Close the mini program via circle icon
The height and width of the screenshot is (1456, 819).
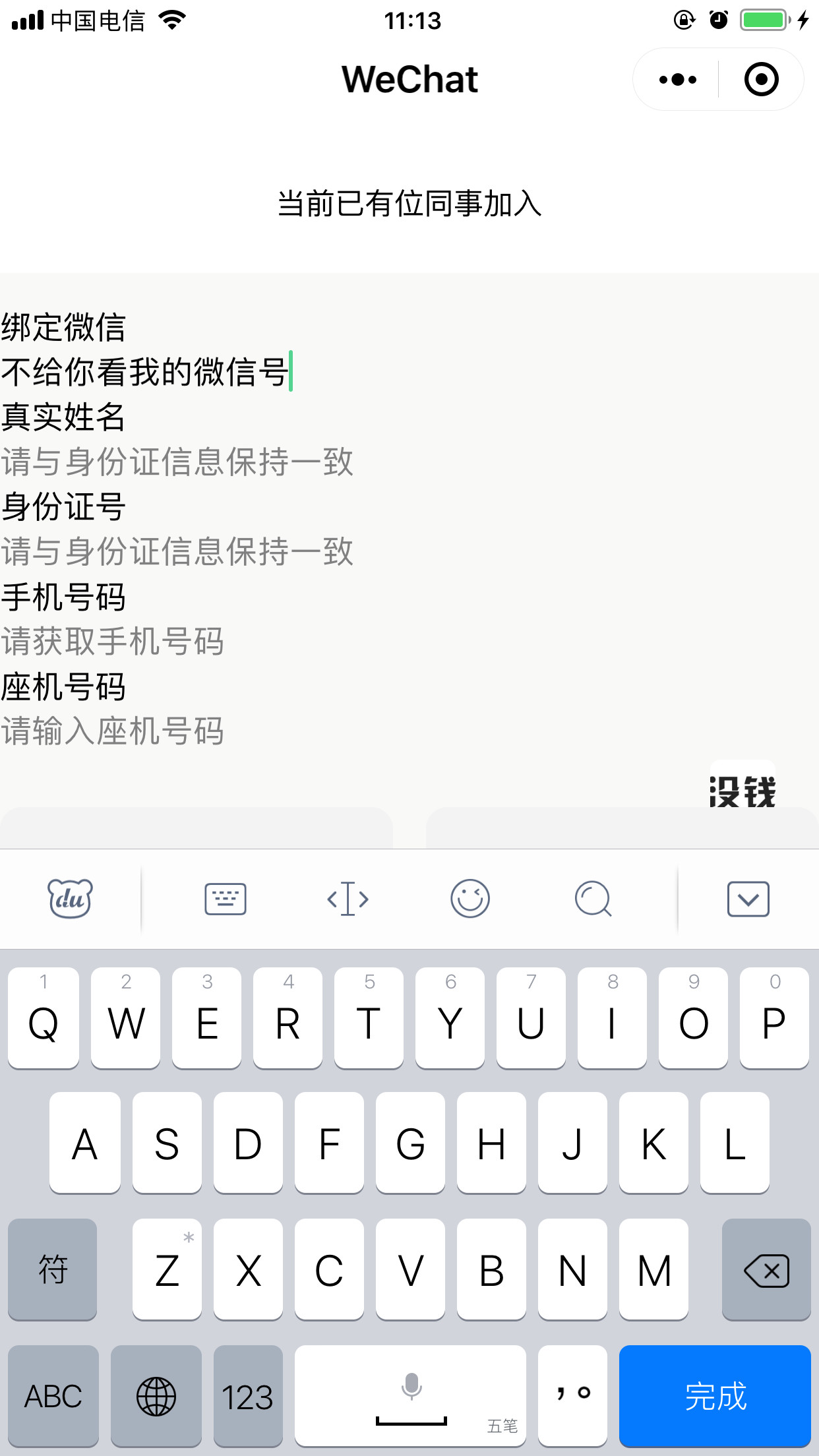click(761, 80)
